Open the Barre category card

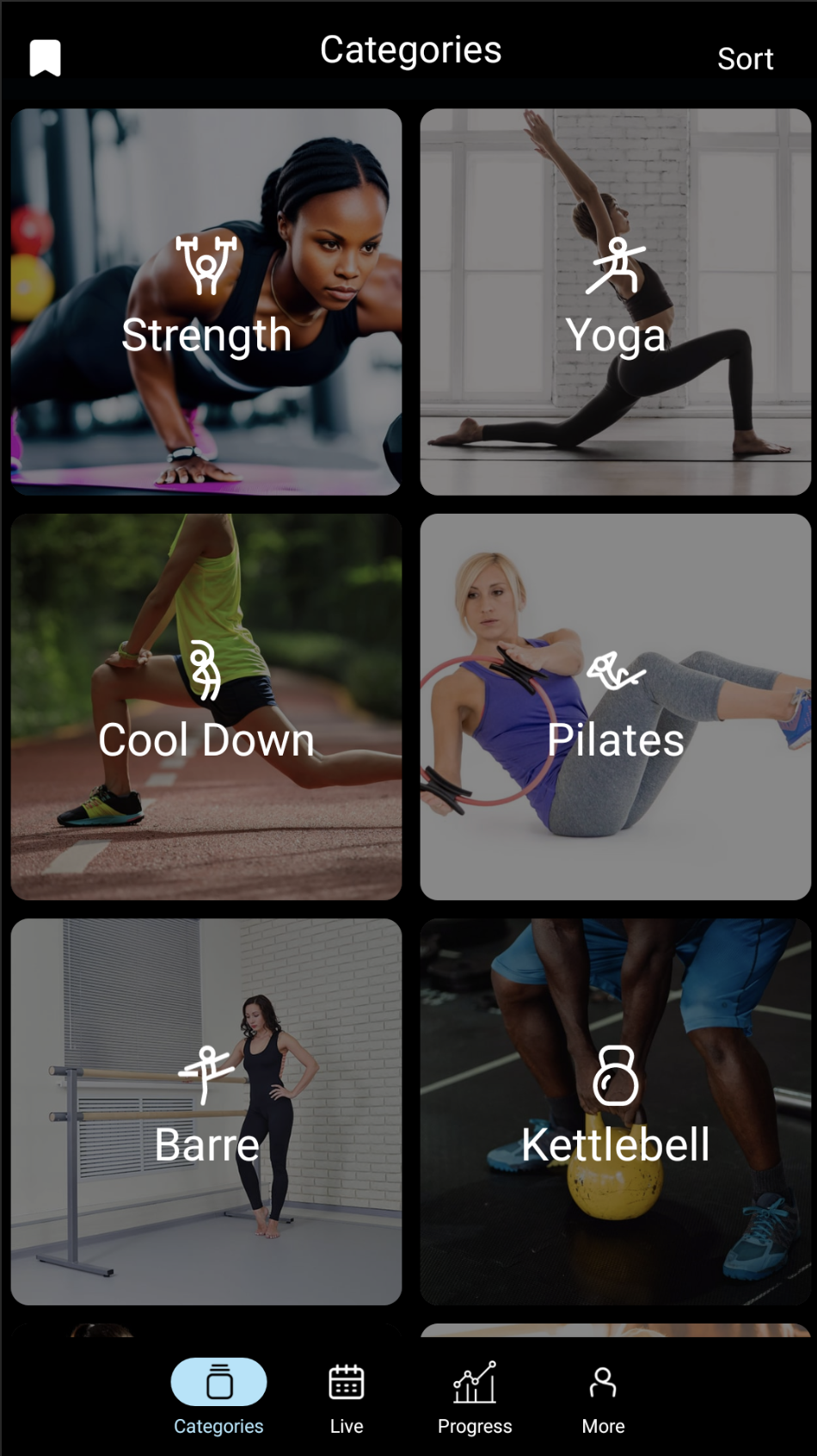click(206, 1111)
